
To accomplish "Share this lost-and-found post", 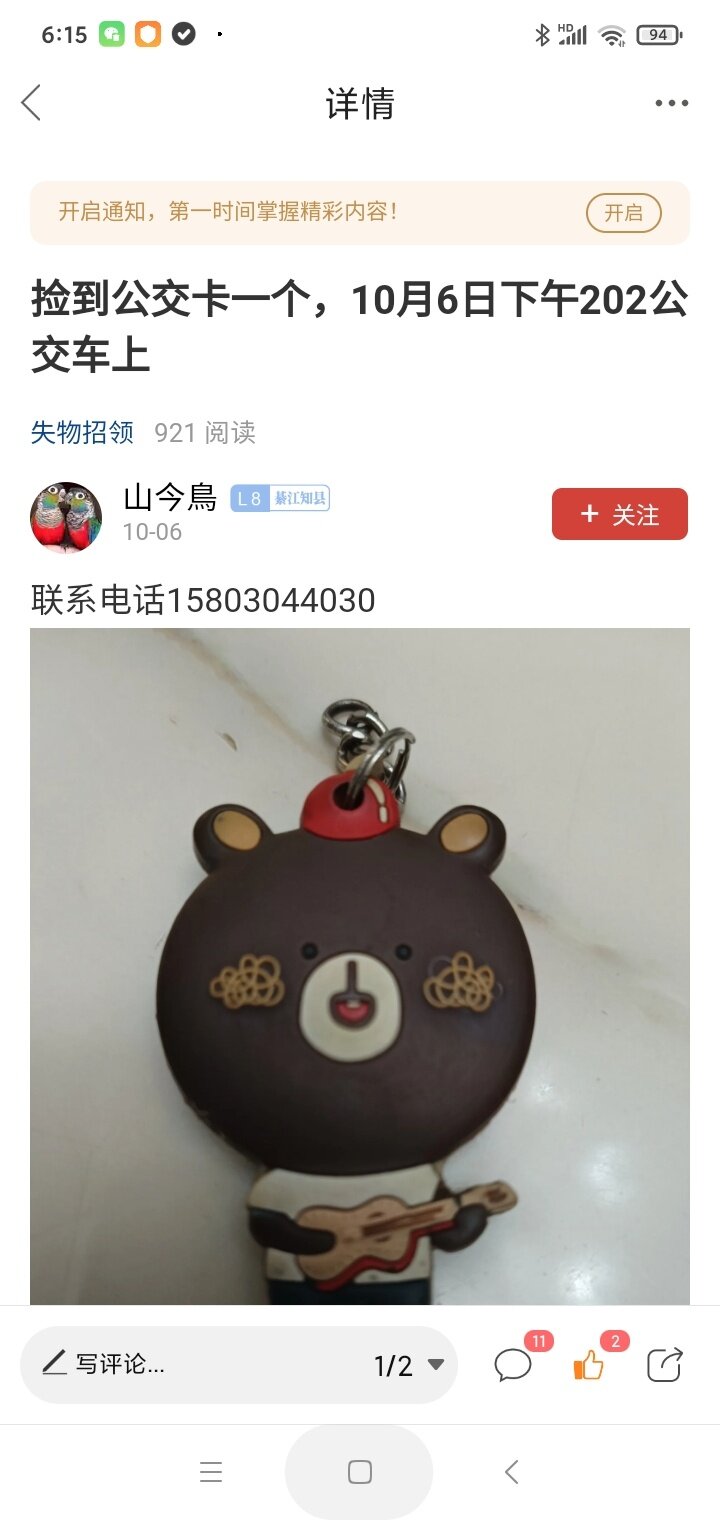I will click(664, 1365).
